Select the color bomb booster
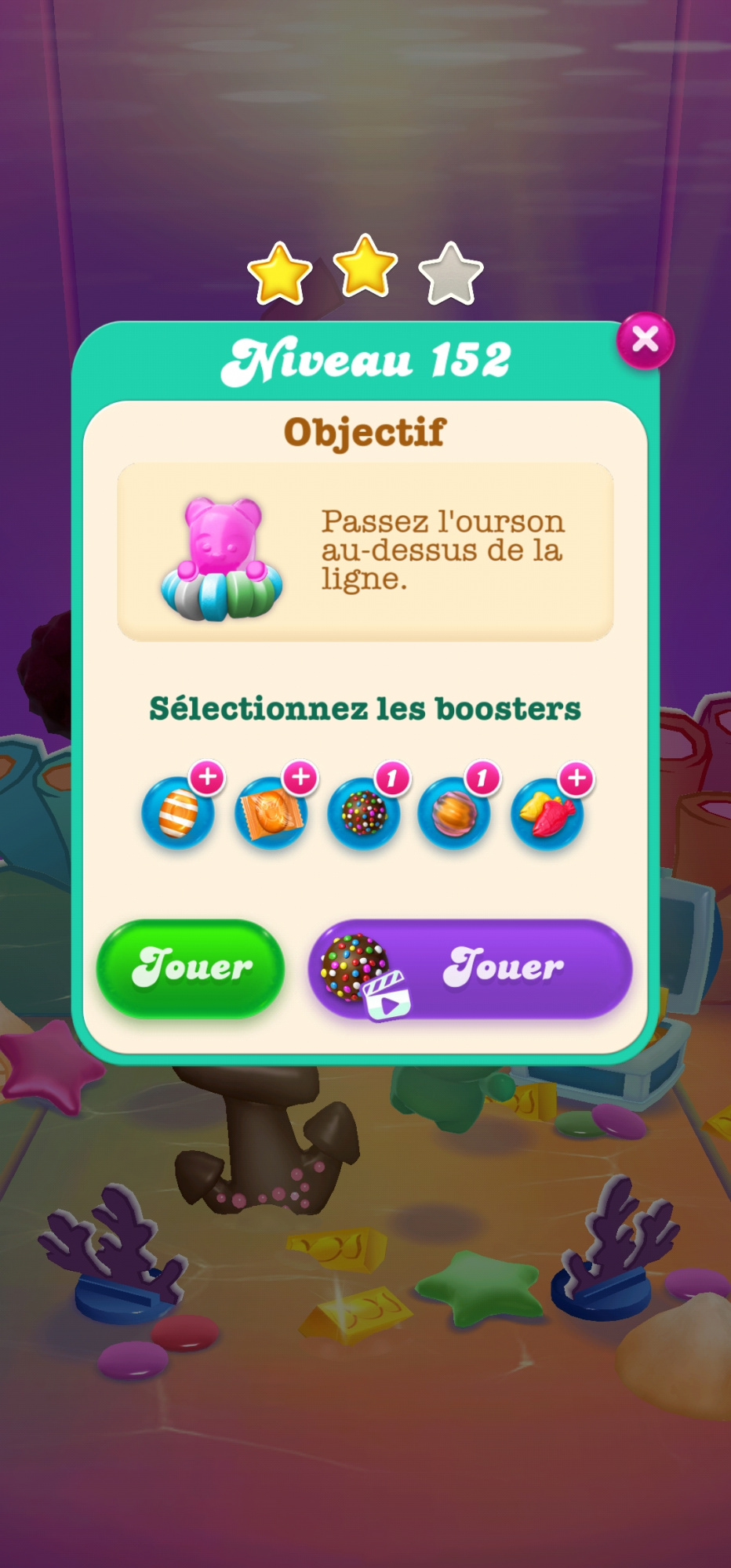The width and height of the screenshot is (731, 1568). 363,814
